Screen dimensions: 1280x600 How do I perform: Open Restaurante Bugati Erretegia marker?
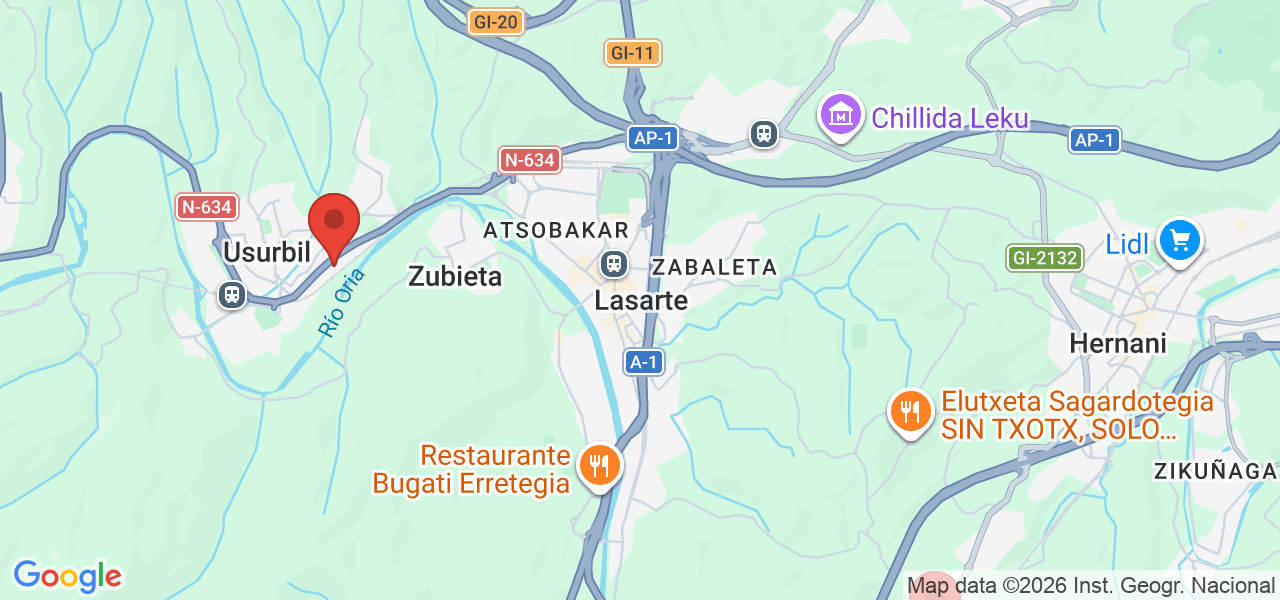coord(599,465)
